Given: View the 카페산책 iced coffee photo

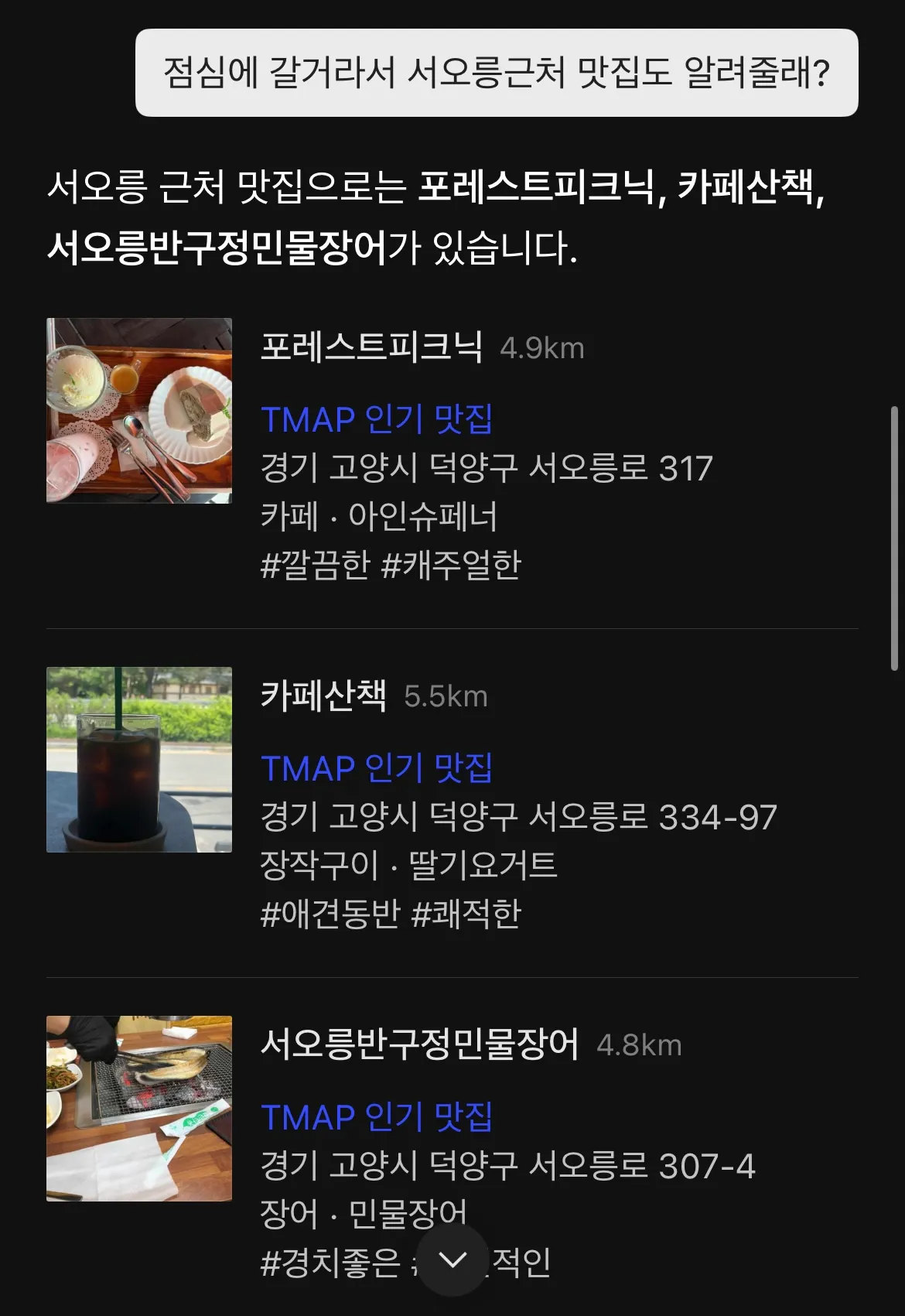Looking at the screenshot, I should tap(139, 760).
